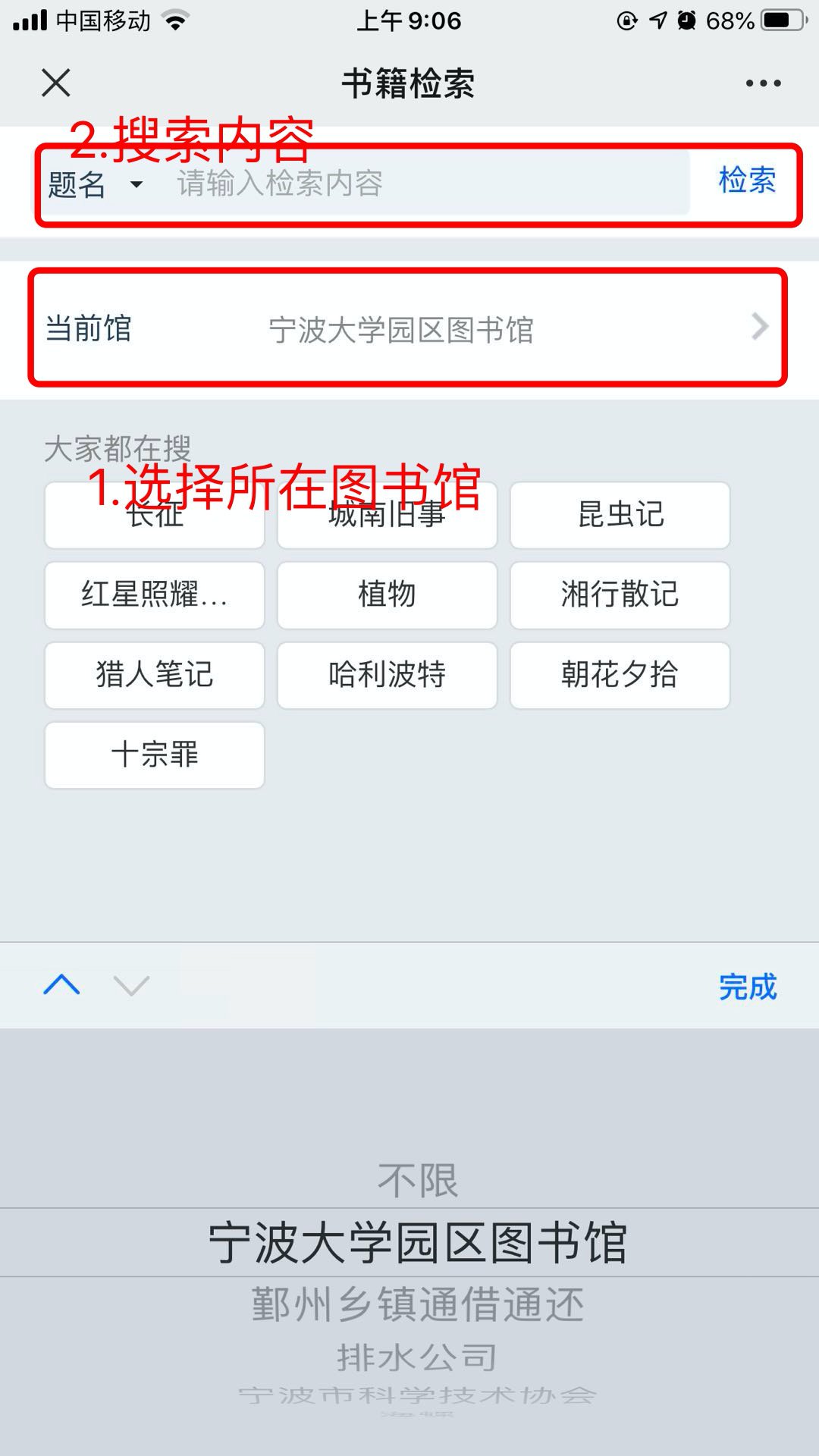Select 鄞州乡镇通借通还 in the picker
The image size is (819, 1456).
click(x=418, y=1304)
